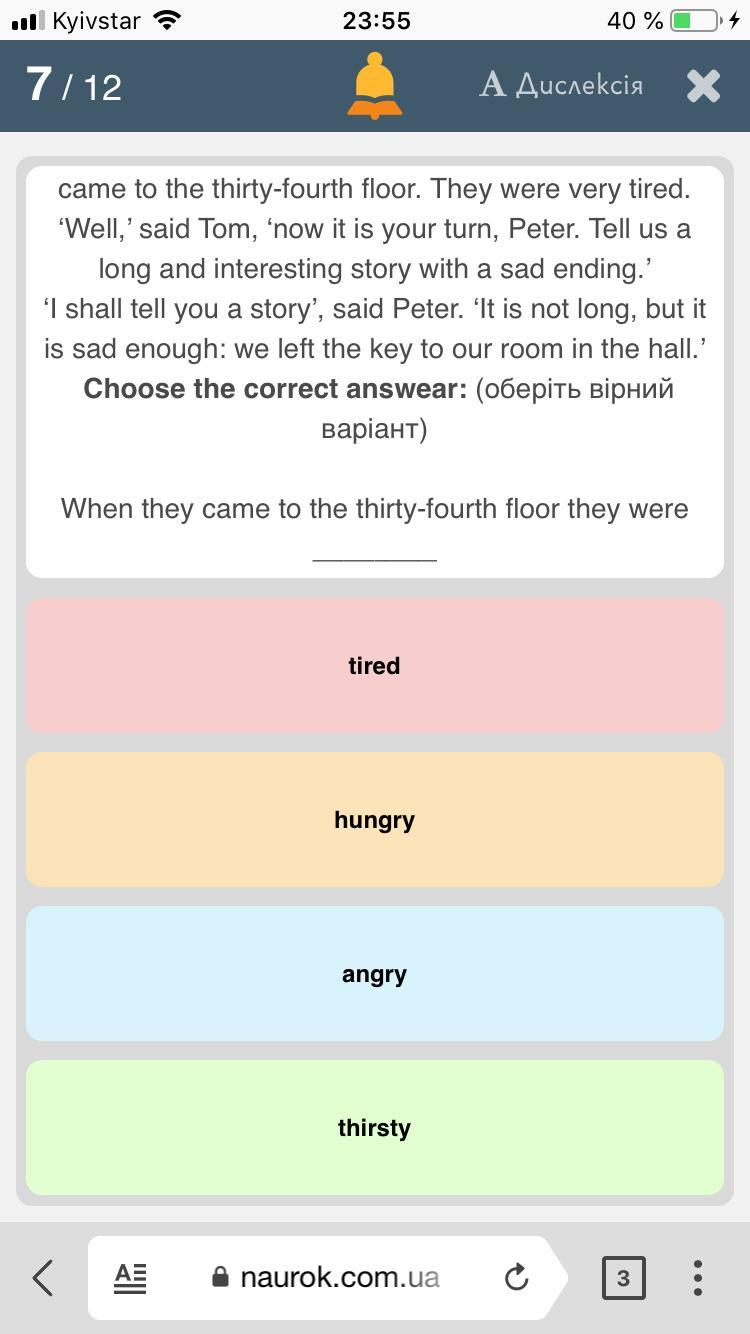The width and height of the screenshot is (750, 1334).
Task: Select the answer 'tired'
Action: (x=374, y=666)
